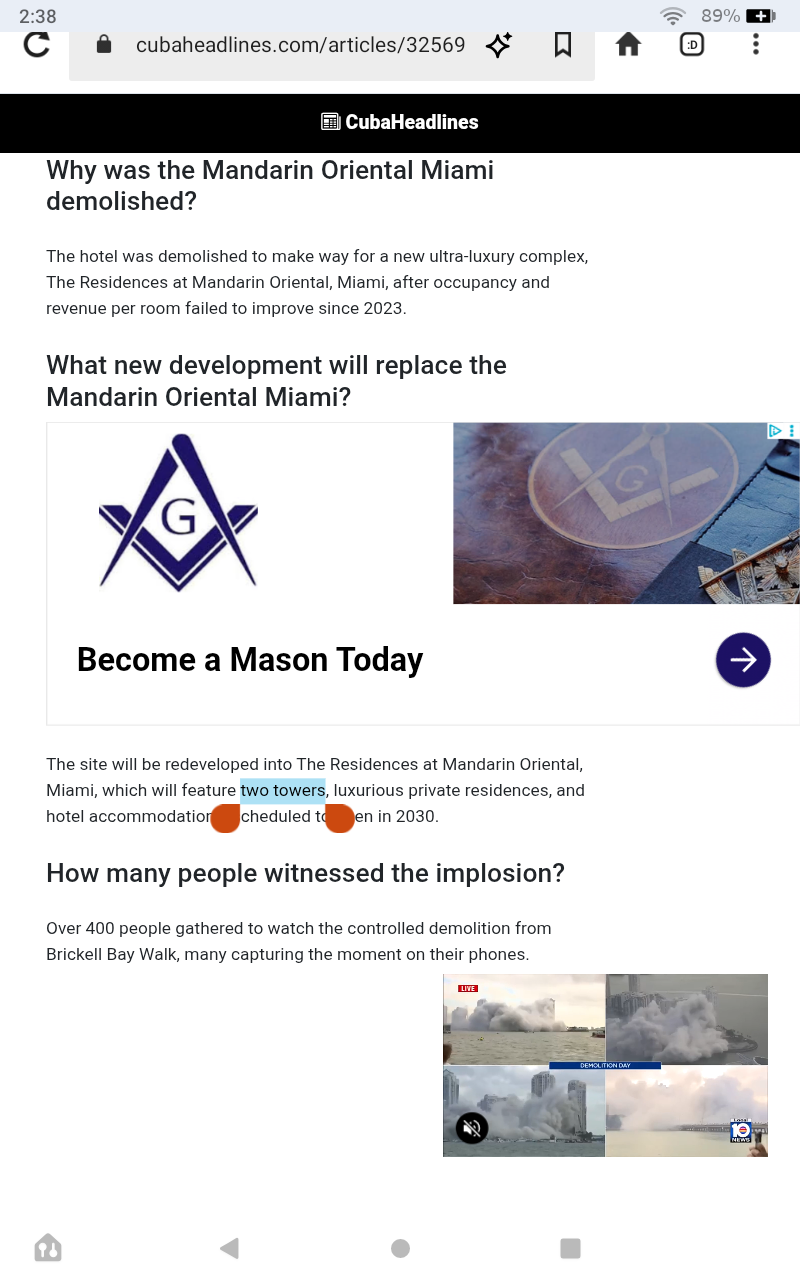Open the AI sparkle assistant icon
Image resolution: width=800 pixels, height=1280 pixels.
(499, 45)
